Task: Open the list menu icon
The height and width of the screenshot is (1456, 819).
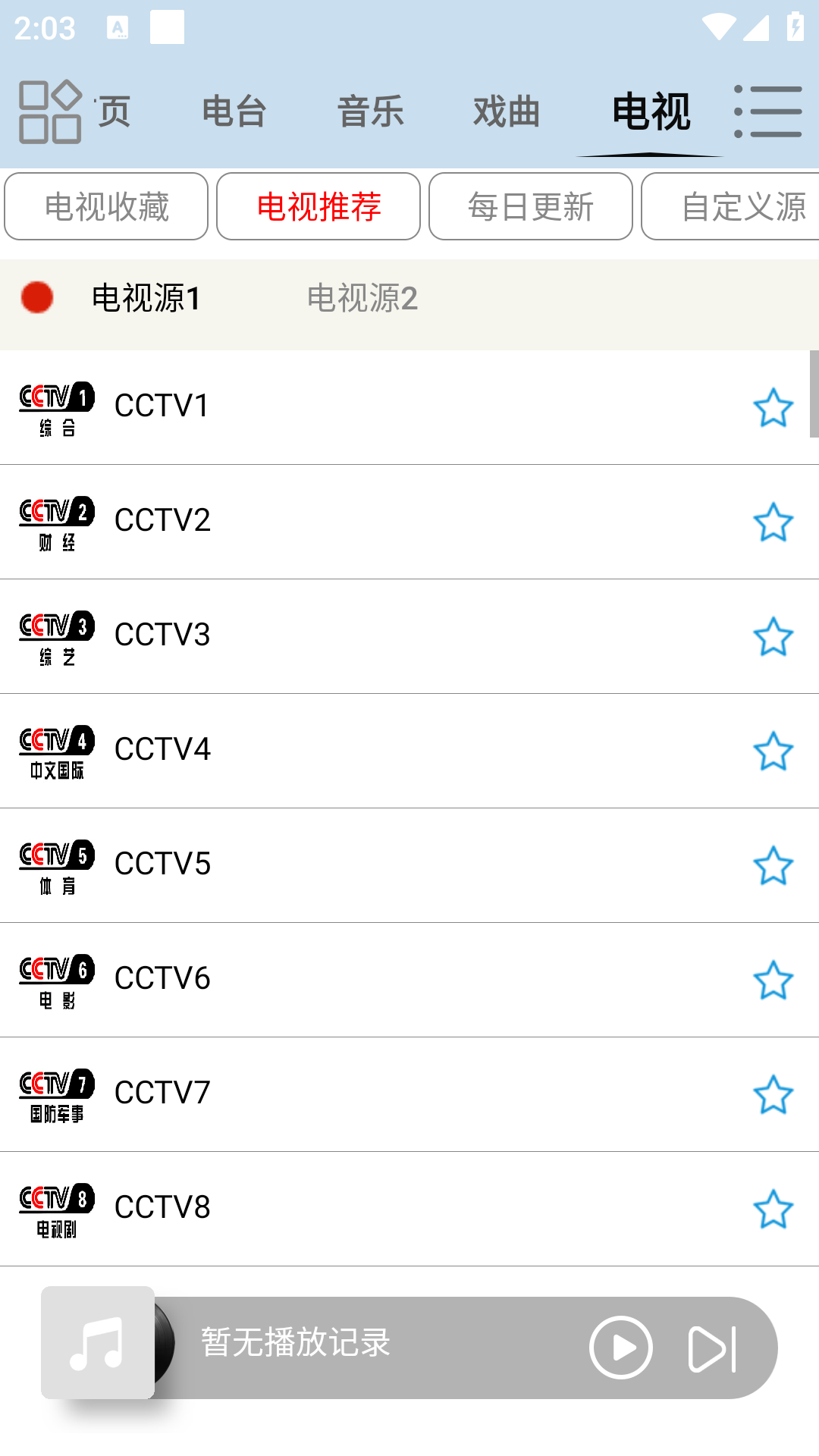Action: 768,112
